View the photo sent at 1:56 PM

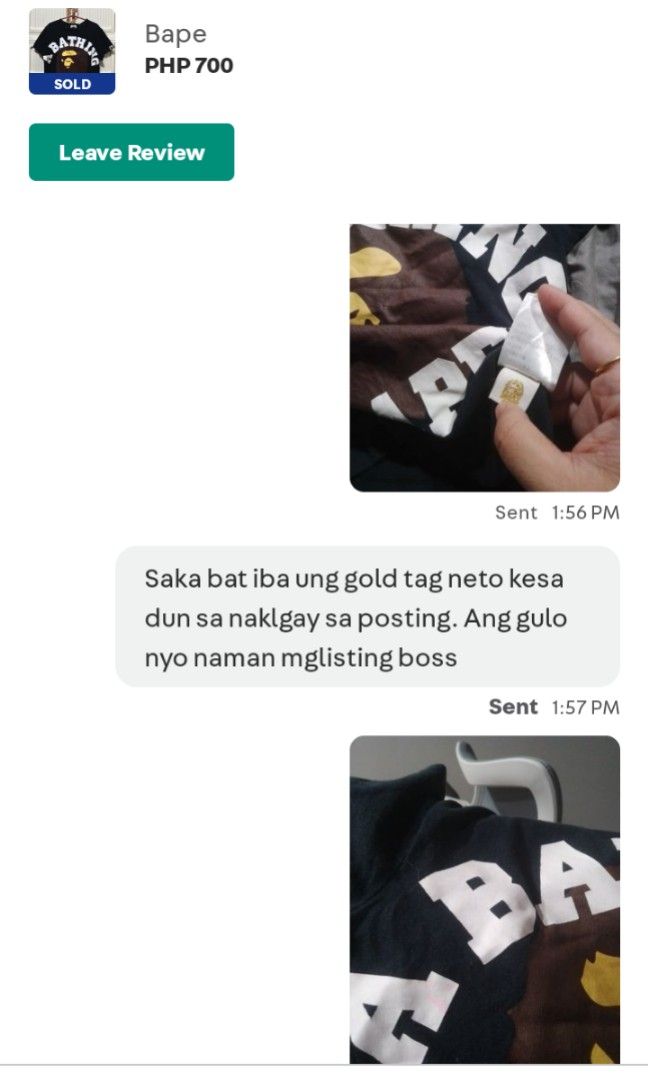[485, 357]
